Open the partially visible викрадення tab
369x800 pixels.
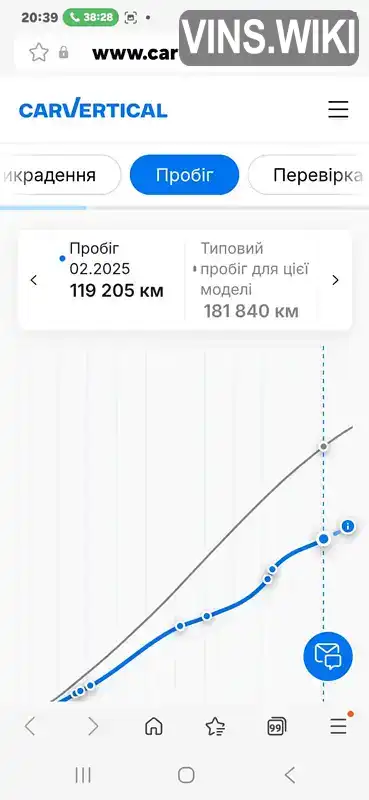(60, 175)
